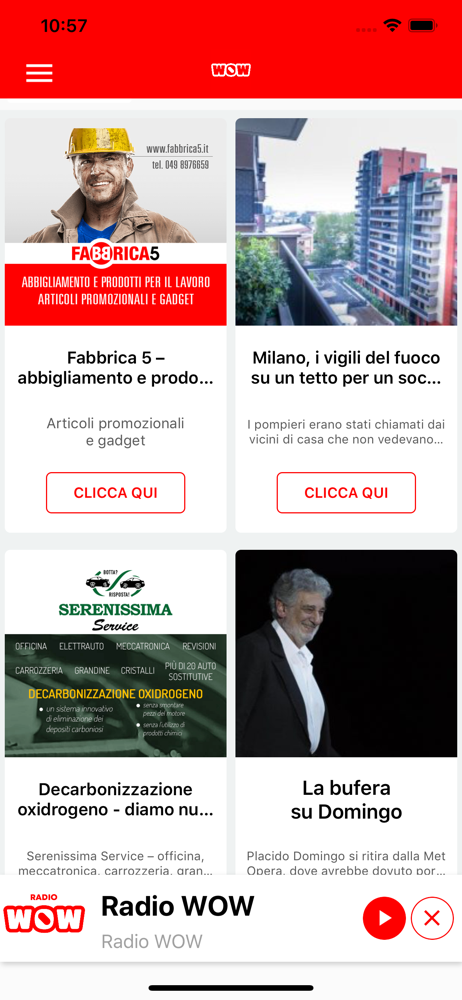The width and height of the screenshot is (462, 1000).
Task: Tap CLICCA QUI under Fabbrica 5
Action: tap(116, 492)
